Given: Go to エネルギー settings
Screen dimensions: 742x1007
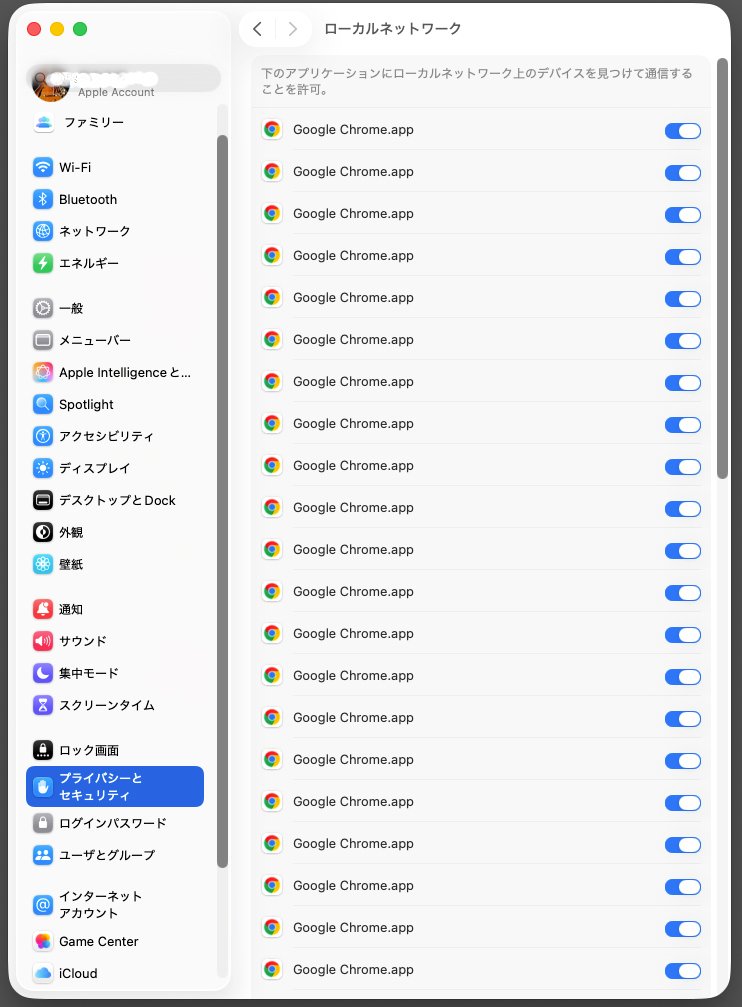Looking at the screenshot, I should click(x=88, y=264).
